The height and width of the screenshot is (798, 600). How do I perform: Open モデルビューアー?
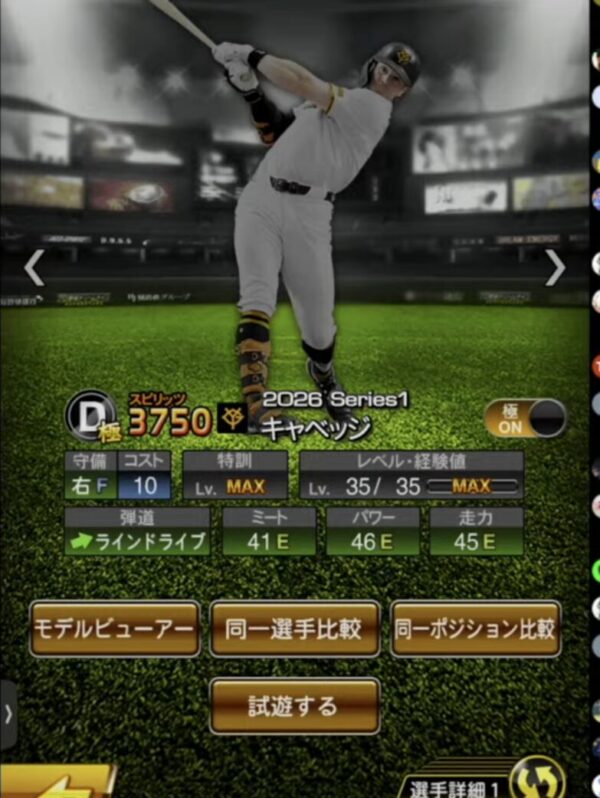point(115,629)
